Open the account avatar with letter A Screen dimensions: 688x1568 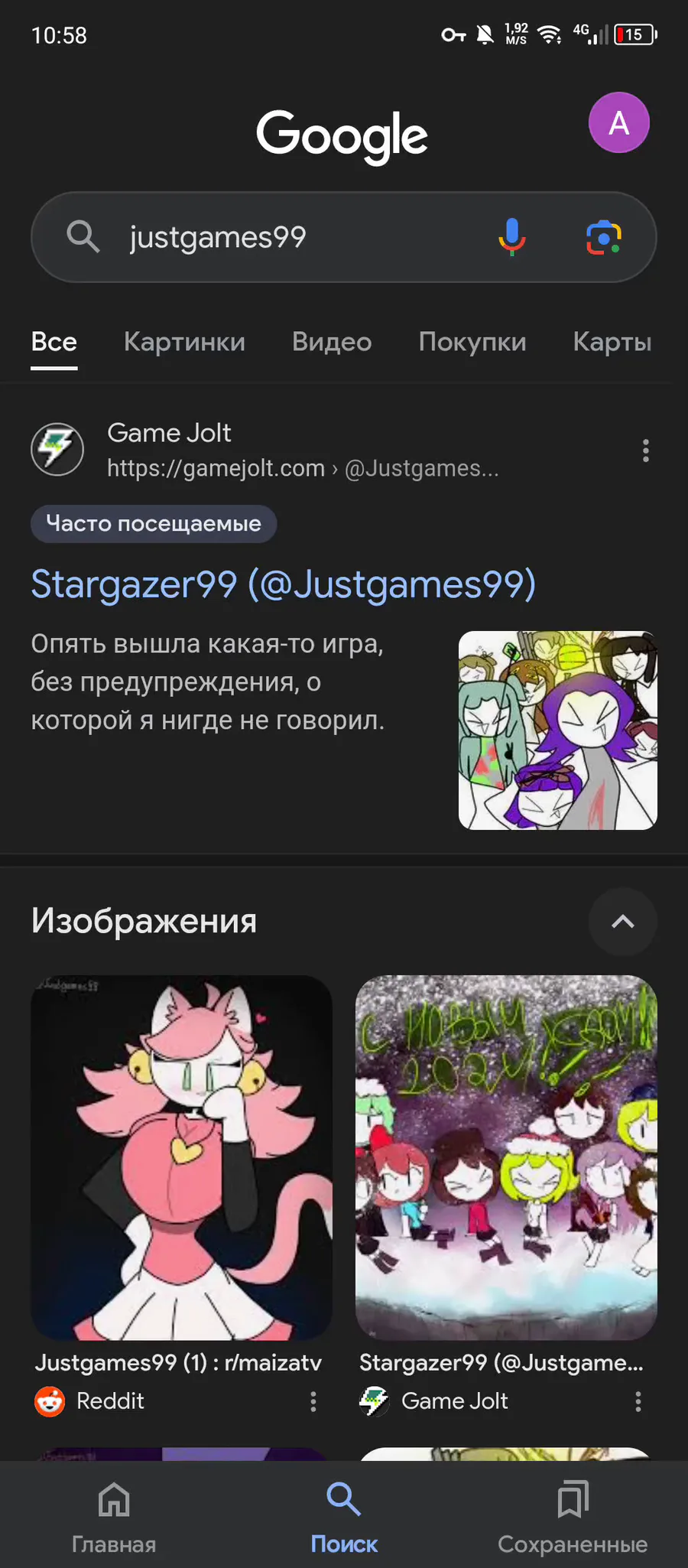618,122
